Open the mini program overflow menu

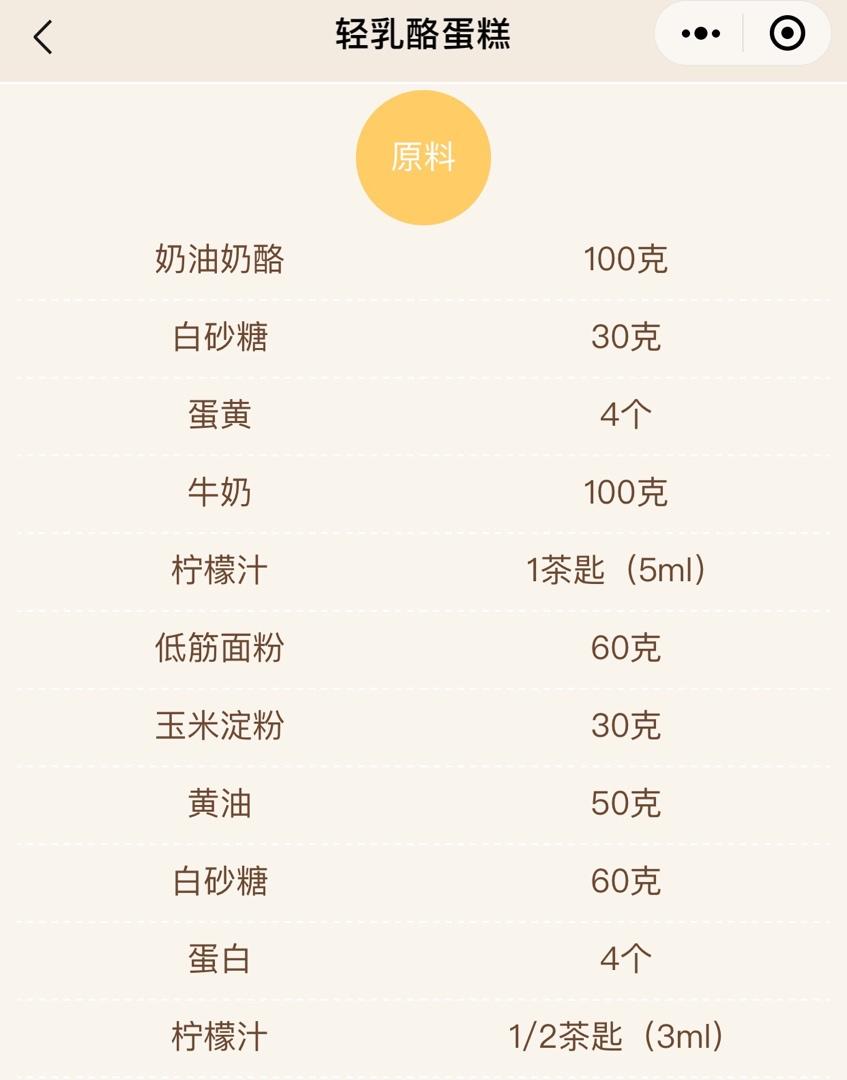click(x=700, y=34)
